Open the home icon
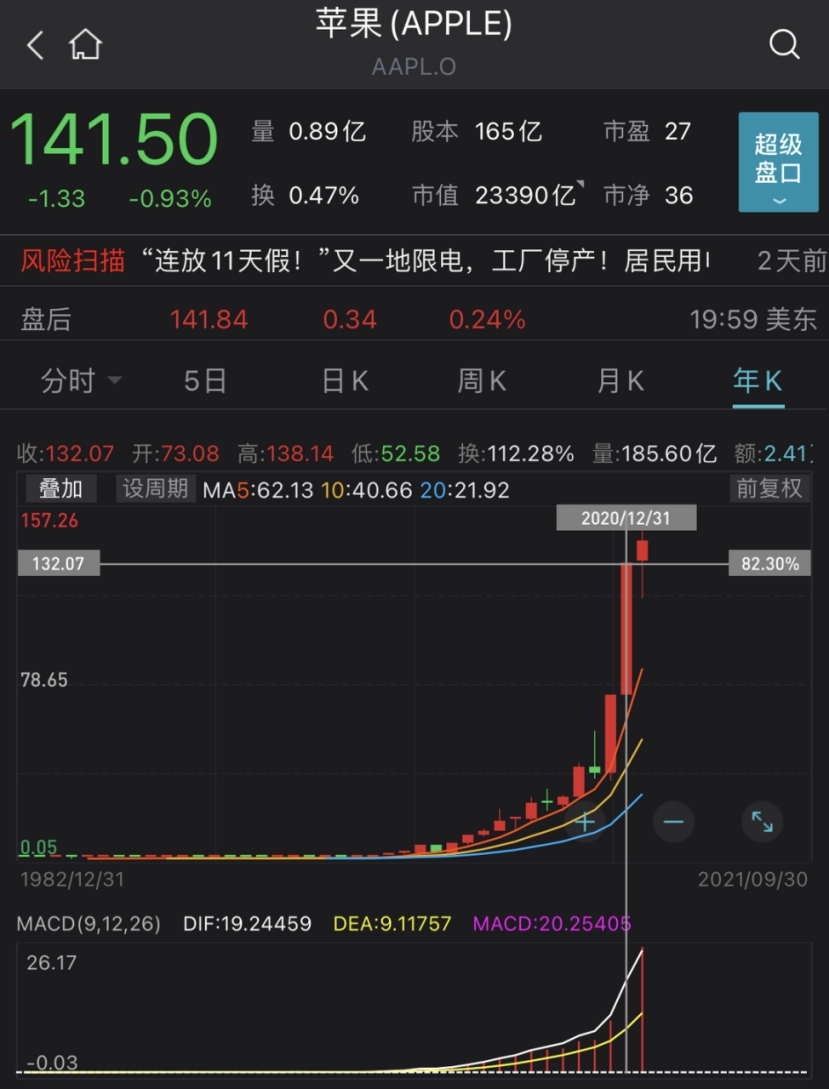829x1090 pixels. coord(86,45)
